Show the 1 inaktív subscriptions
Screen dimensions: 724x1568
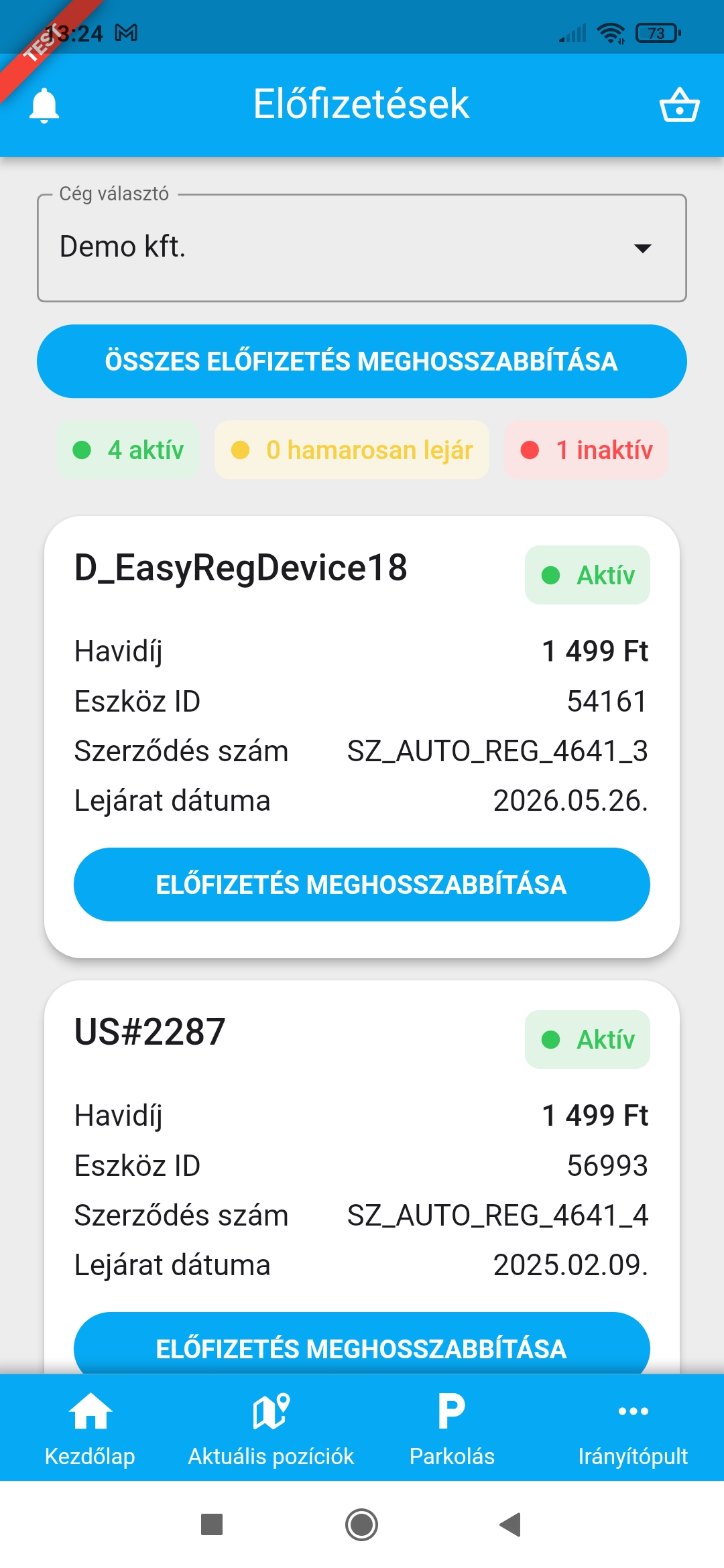[587, 450]
